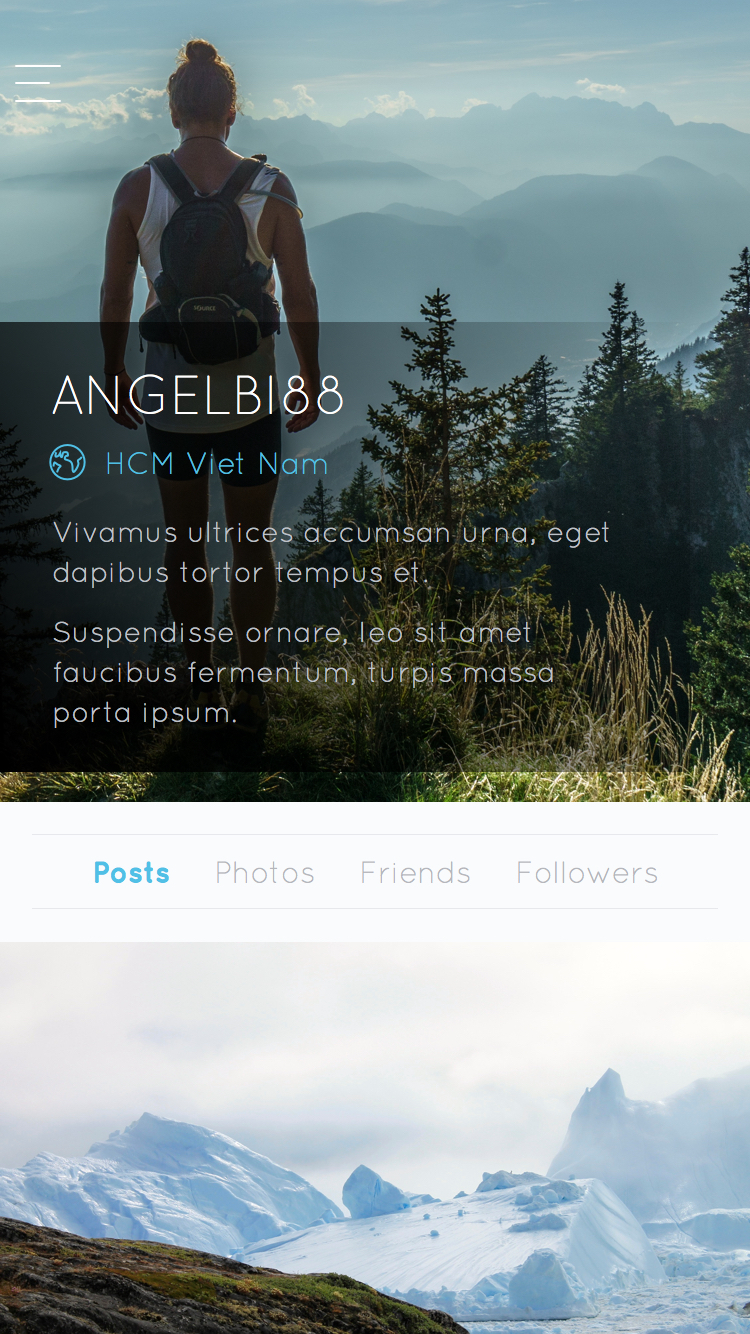Open the iceberg post image
Image resolution: width=750 pixels, height=1334 pixels.
375,1140
